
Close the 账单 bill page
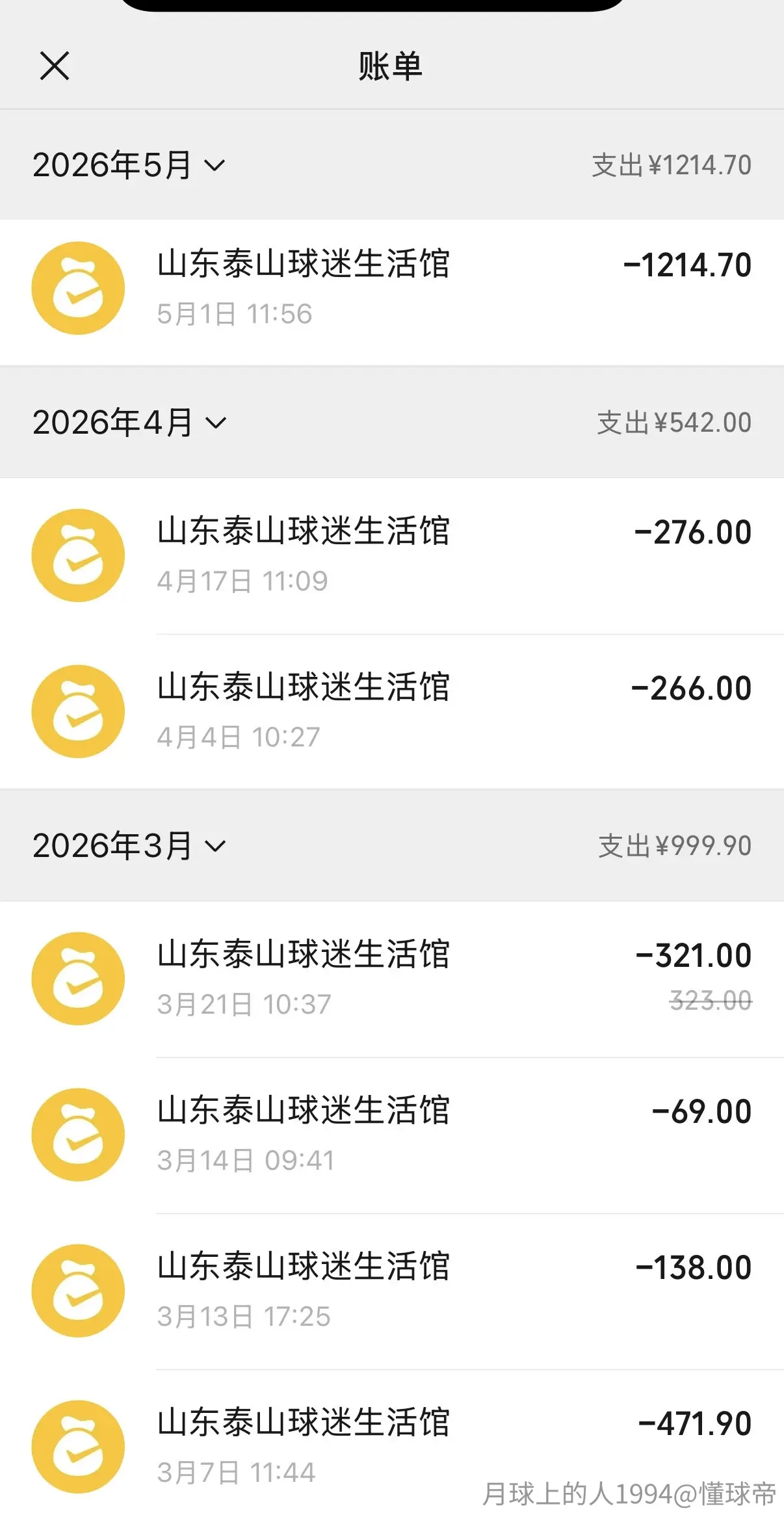pos(55,66)
